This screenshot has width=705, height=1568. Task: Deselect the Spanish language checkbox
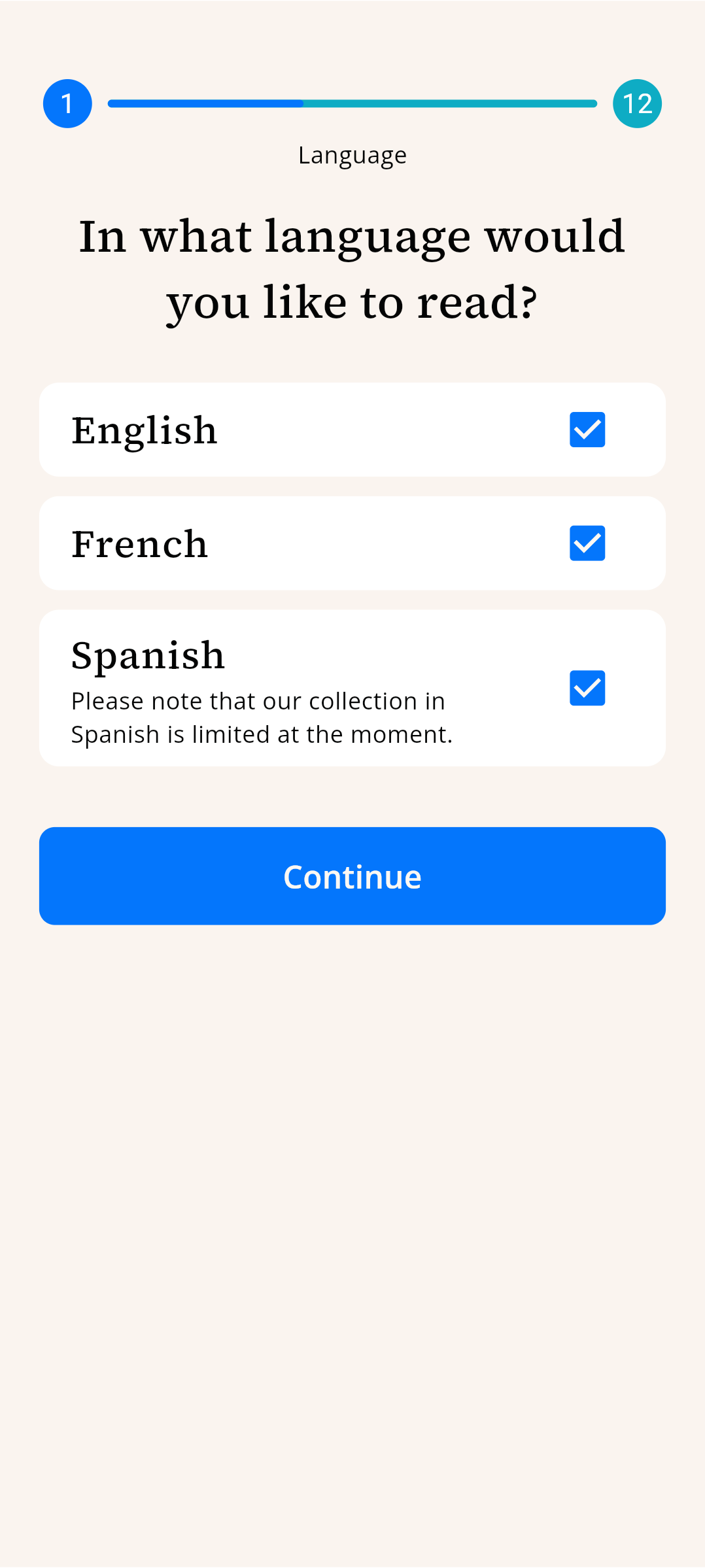pos(587,688)
